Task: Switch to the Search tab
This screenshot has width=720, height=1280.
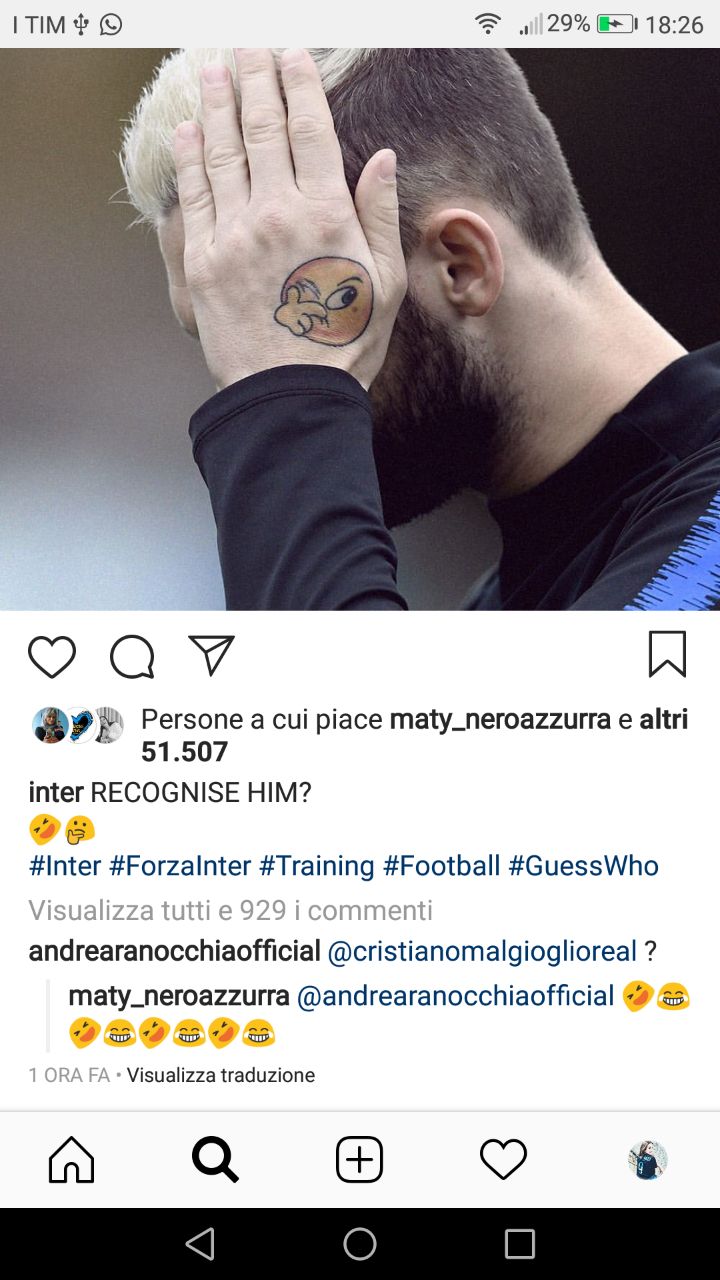Action: pos(215,1160)
